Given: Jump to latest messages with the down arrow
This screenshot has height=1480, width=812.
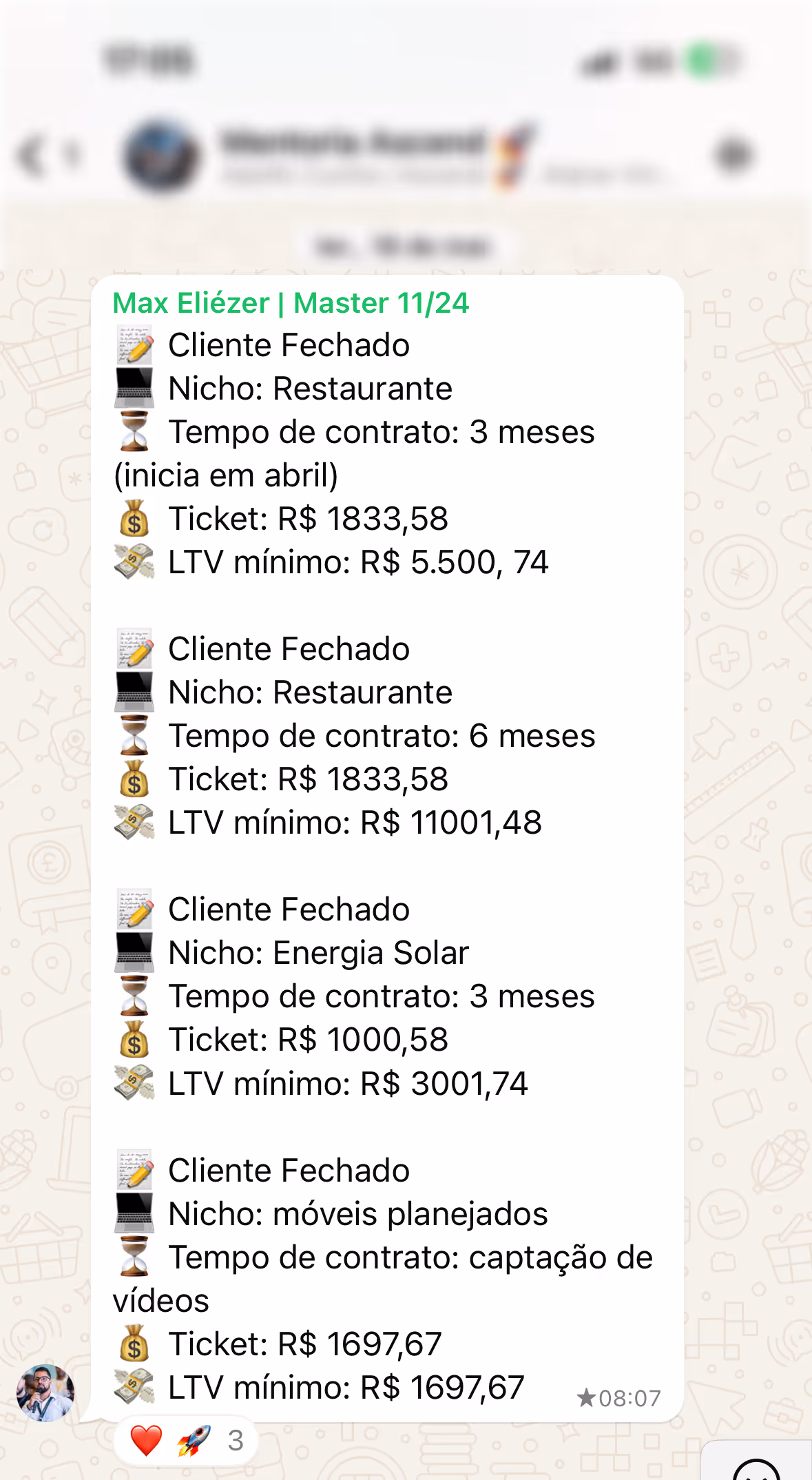Looking at the screenshot, I should [x=756, y=1468].
